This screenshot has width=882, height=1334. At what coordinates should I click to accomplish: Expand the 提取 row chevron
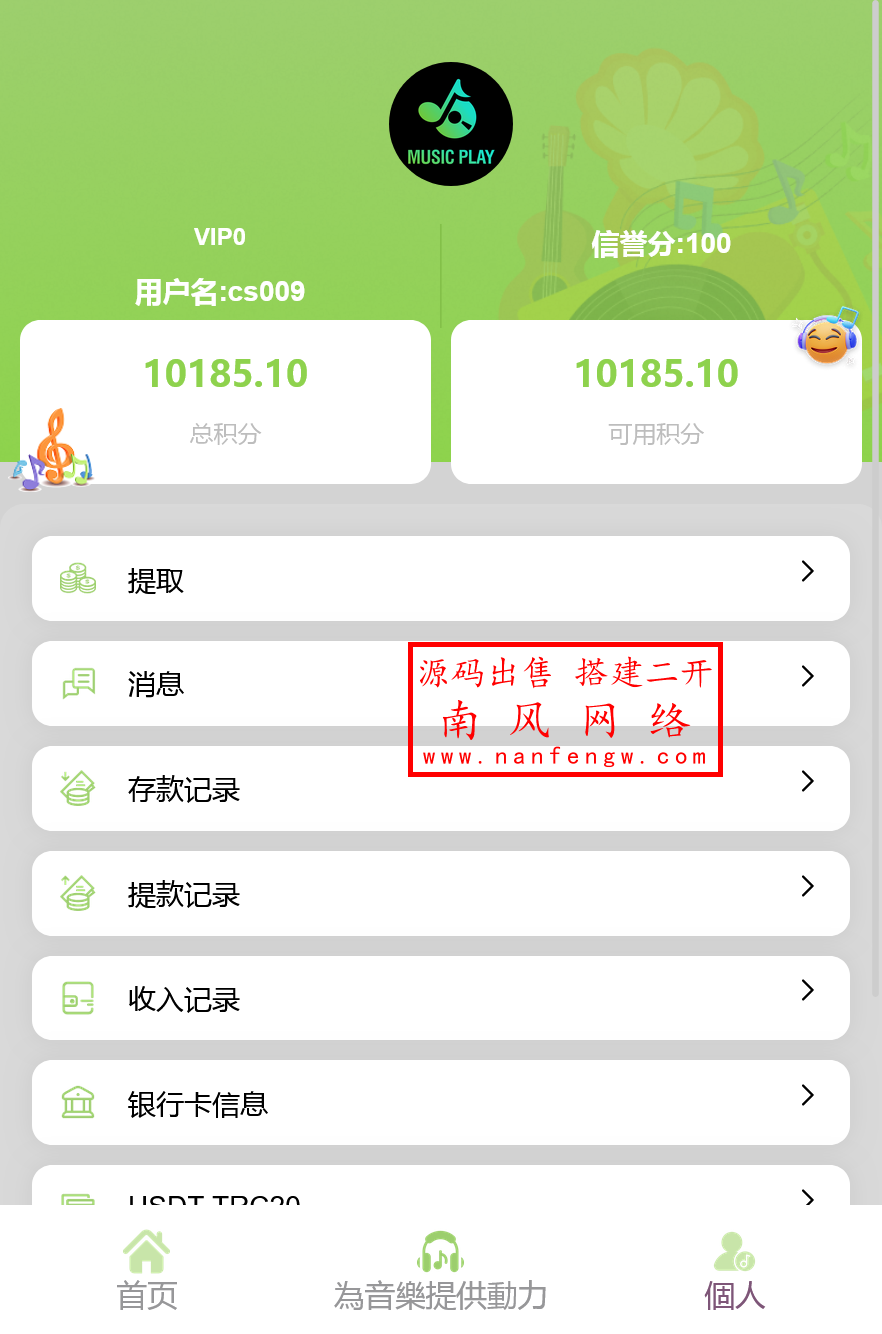point(808,572)
